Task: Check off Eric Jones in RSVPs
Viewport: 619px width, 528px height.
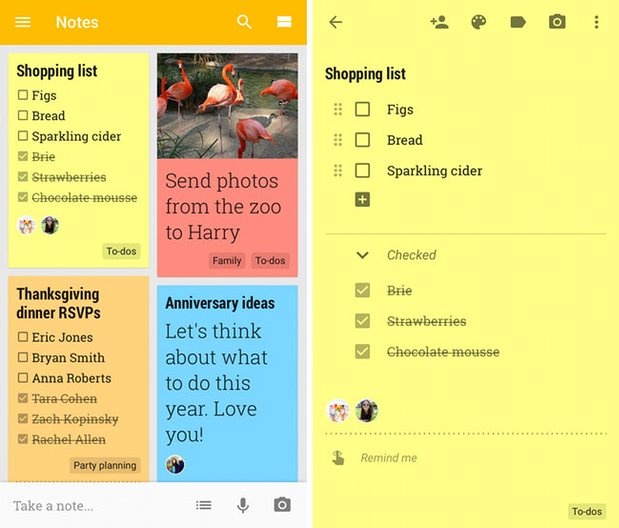Action: [x=22, y=338]
